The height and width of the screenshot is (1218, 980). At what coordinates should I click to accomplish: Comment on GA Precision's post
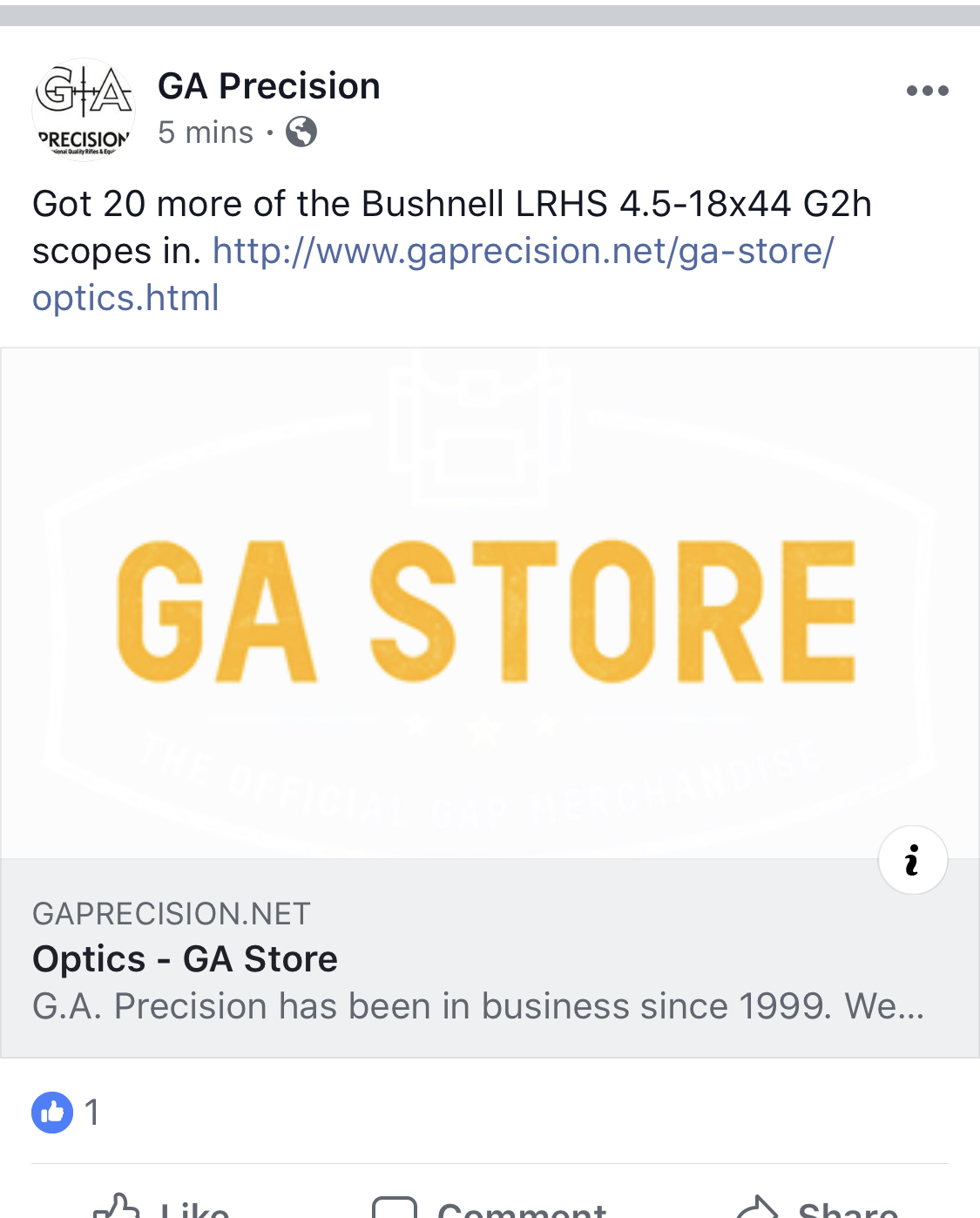(488, 1208)
